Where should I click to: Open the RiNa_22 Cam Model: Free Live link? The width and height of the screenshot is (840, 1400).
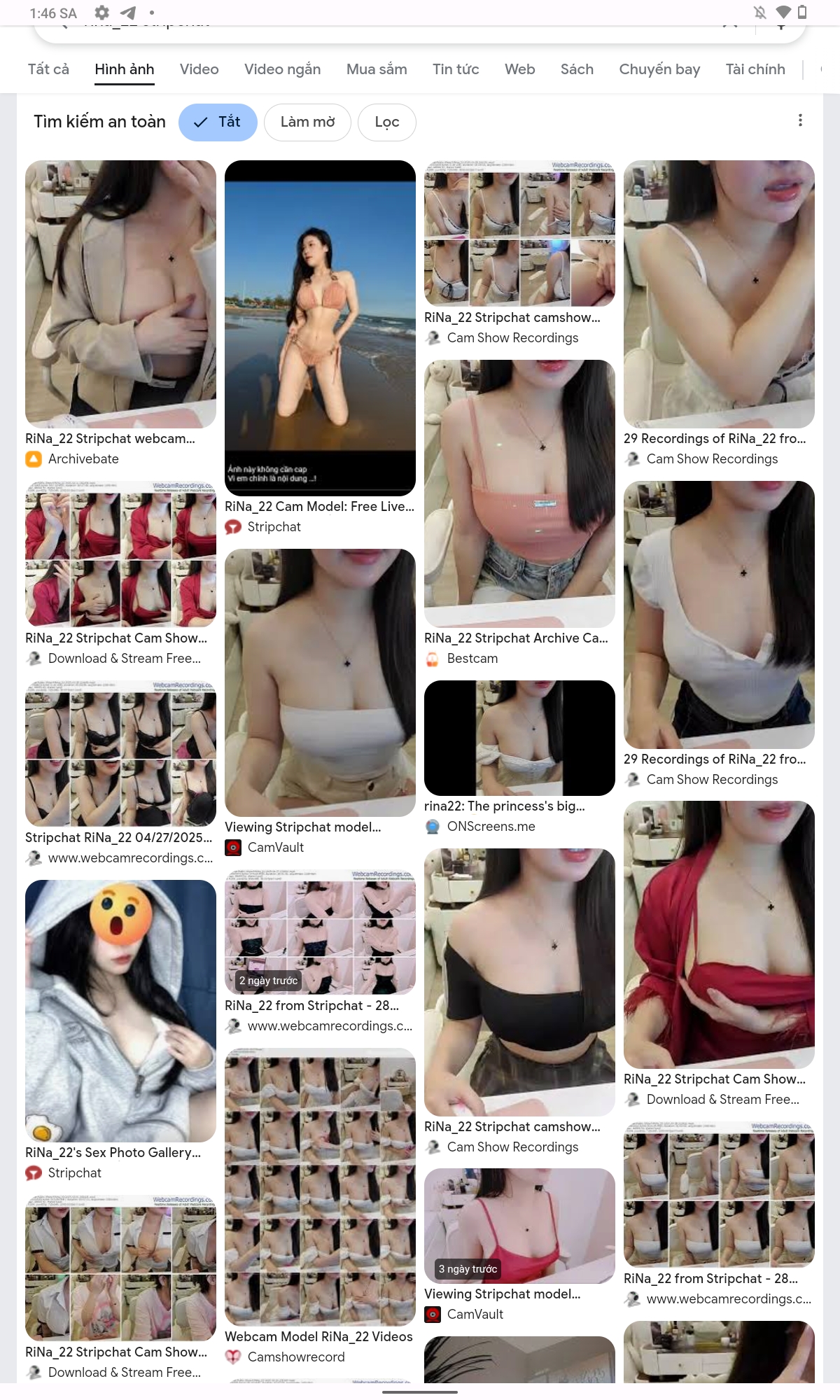point(319,506)
